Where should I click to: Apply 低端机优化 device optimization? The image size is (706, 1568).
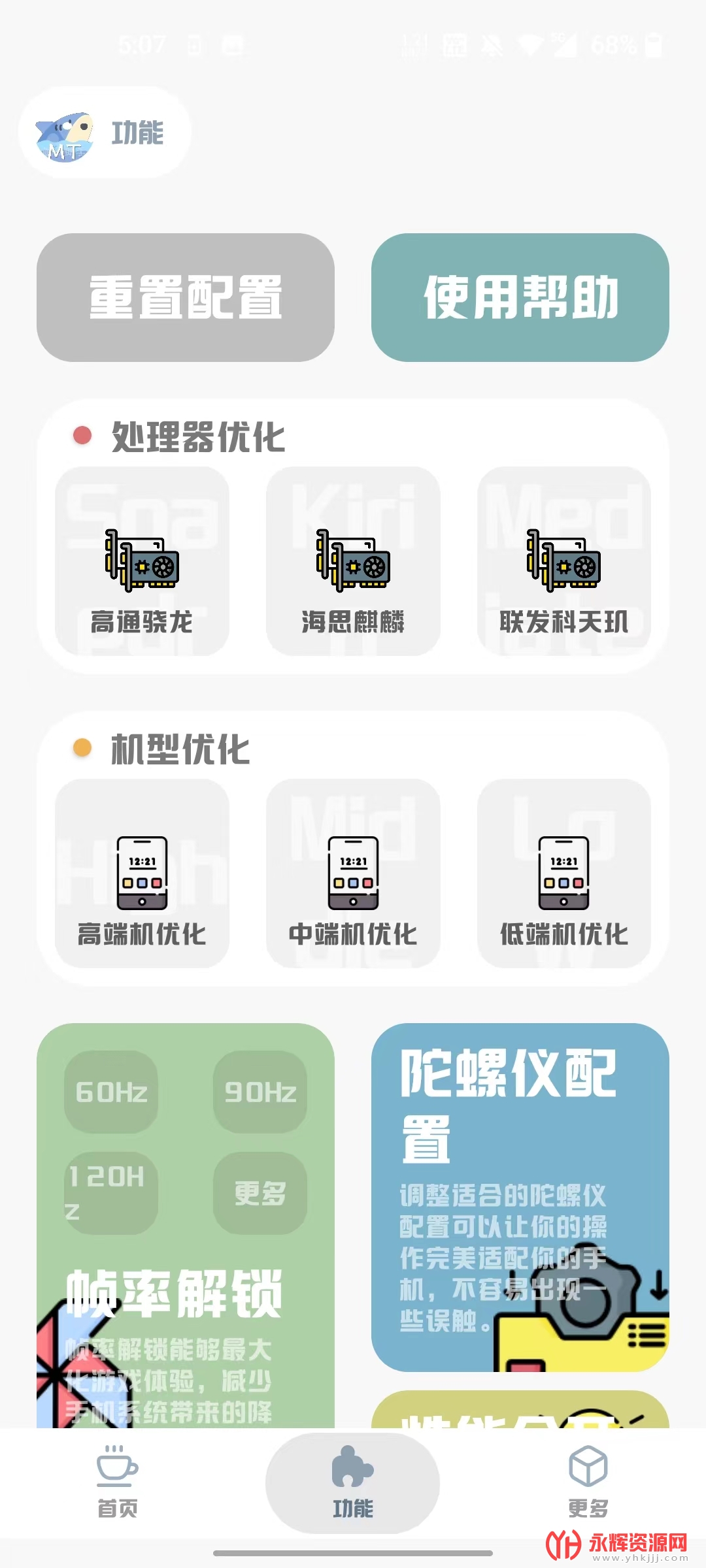point(563,874)
